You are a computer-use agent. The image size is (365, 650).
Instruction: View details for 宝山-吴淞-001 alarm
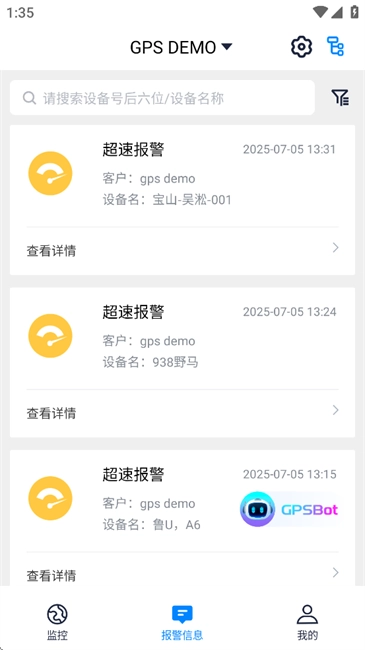[x=182, y=250]
